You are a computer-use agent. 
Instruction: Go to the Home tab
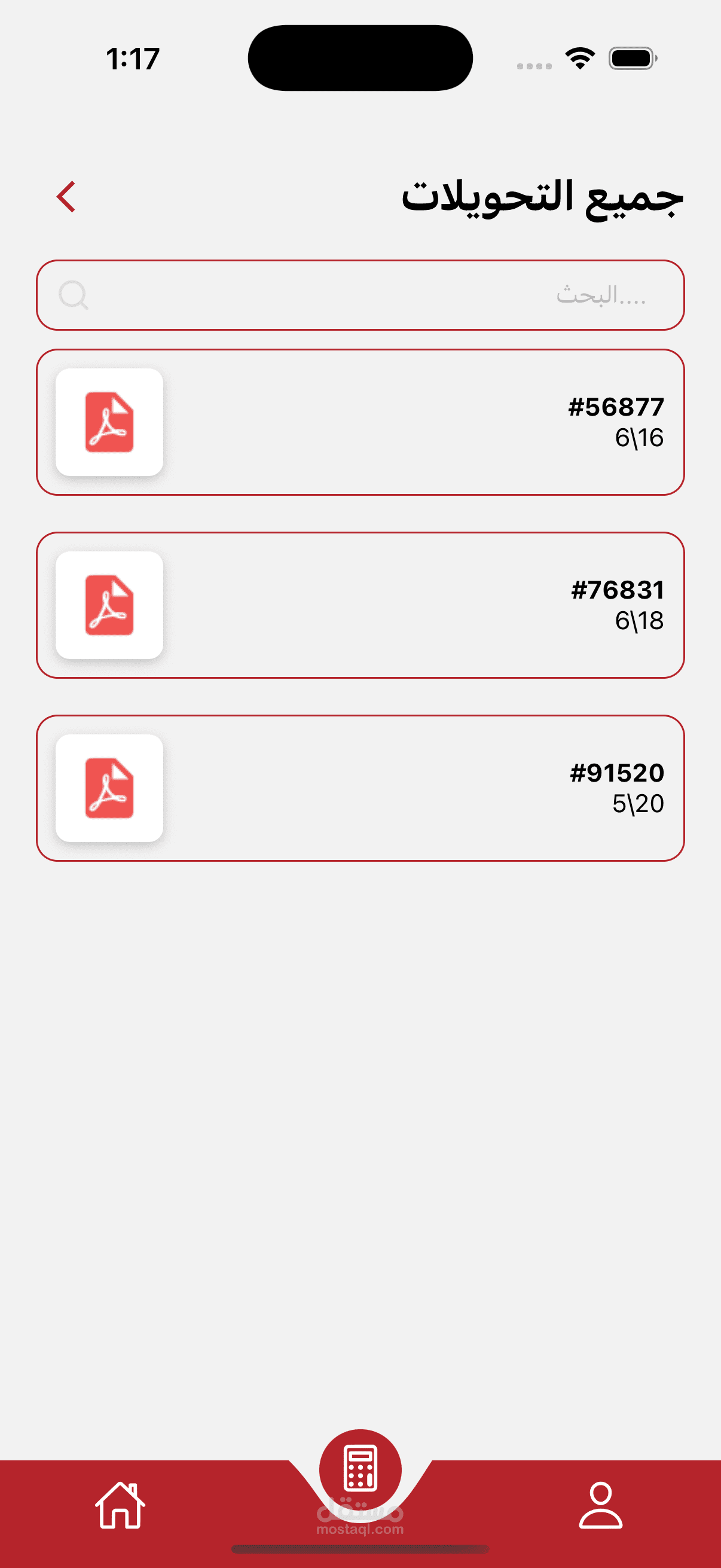pyautogui.click(x=121, y=1505)
